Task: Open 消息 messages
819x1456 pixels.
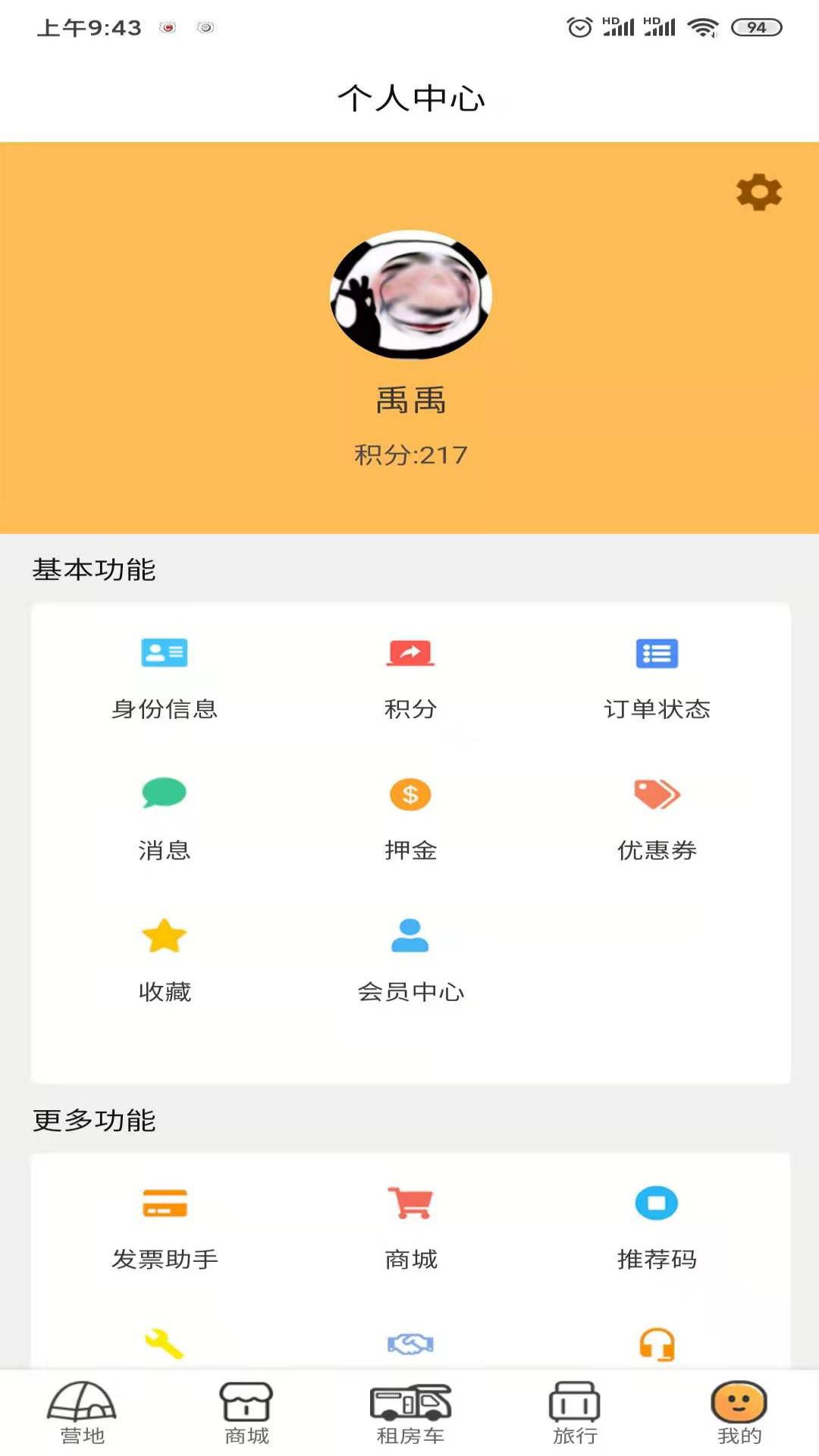Action: click(165, 817)
